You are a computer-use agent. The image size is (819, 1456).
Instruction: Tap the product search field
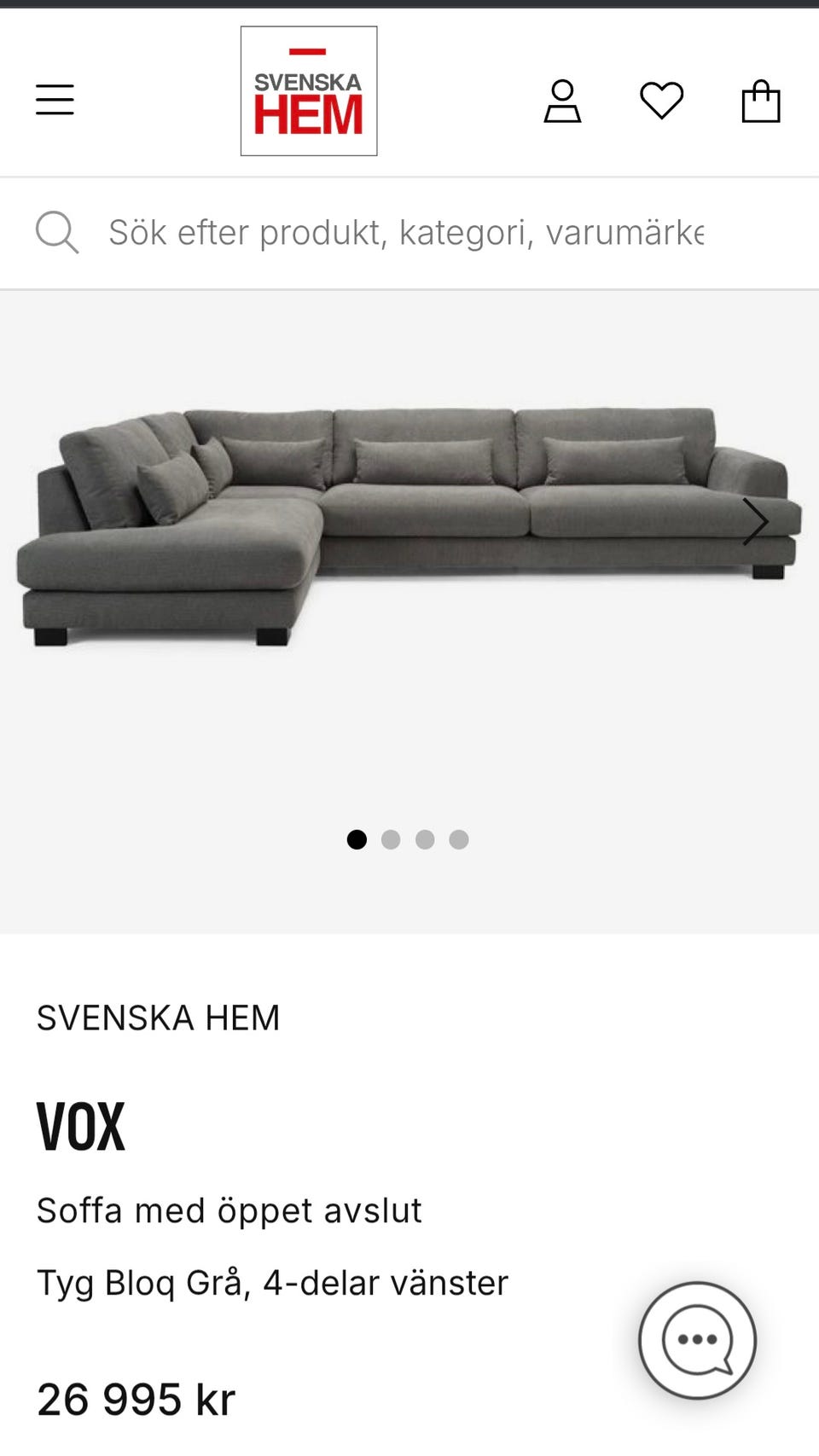click(x=406, y=233)
